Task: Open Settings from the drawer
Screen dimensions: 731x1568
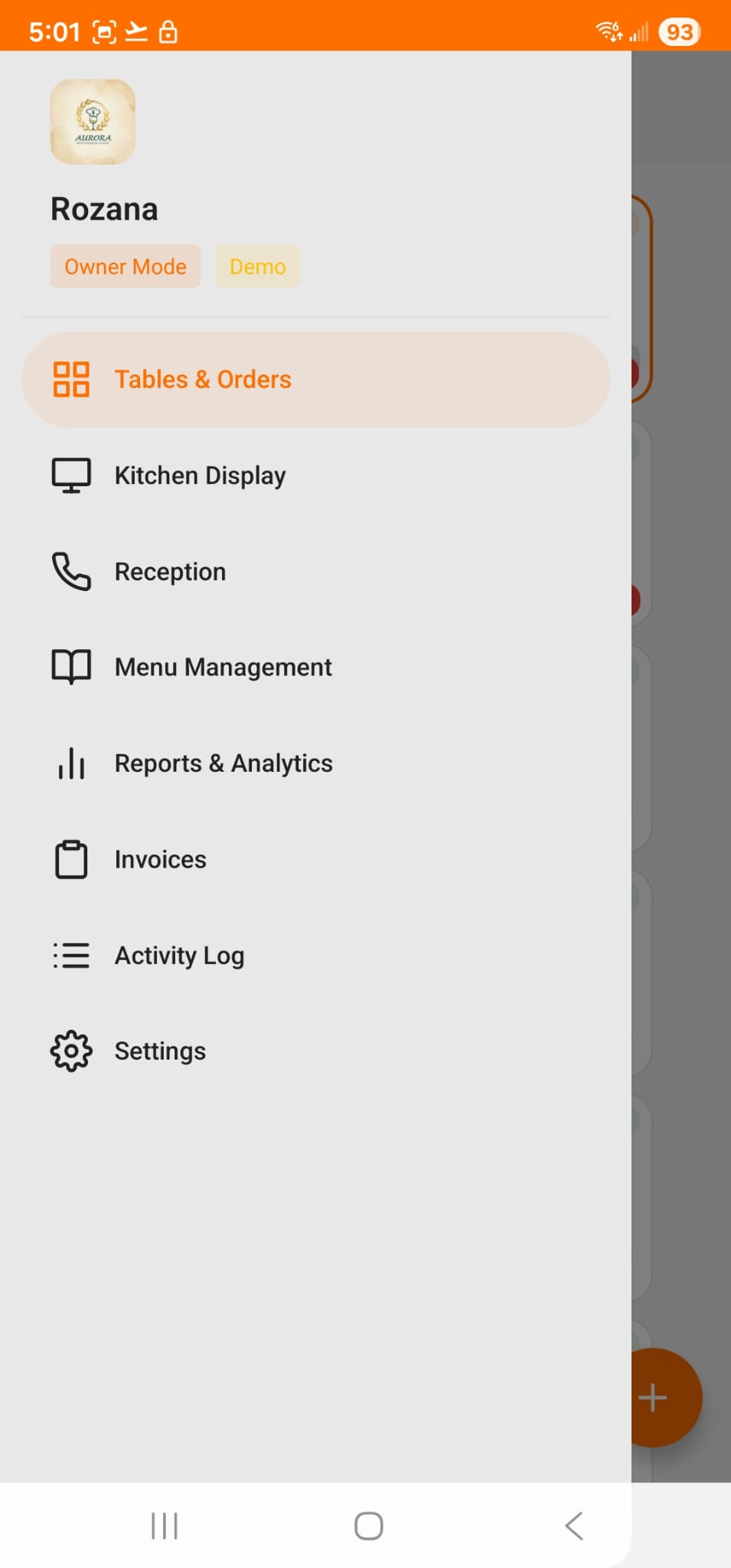Action: coord(160,1051)
